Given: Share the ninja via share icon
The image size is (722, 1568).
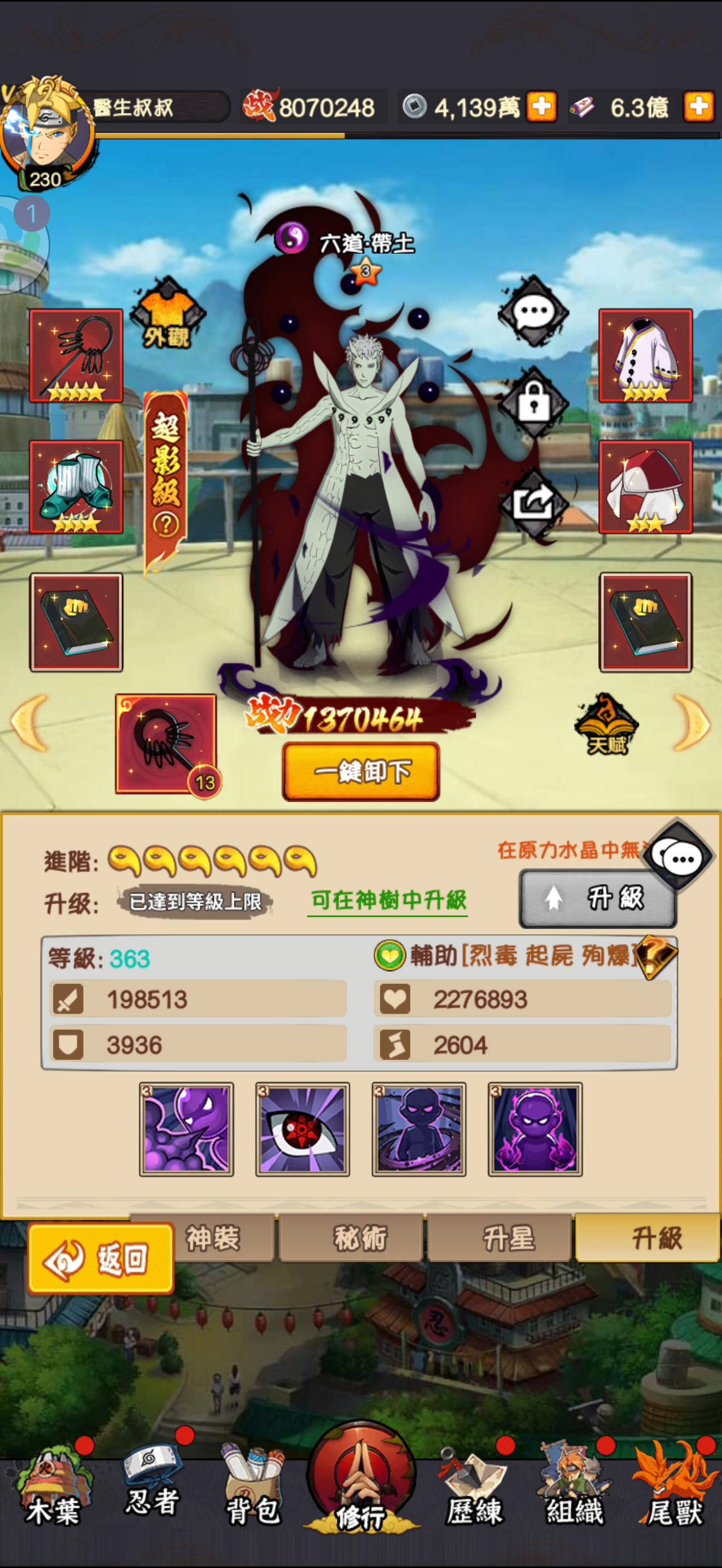Looking at the screenshot, I should [x=534, y=503].
